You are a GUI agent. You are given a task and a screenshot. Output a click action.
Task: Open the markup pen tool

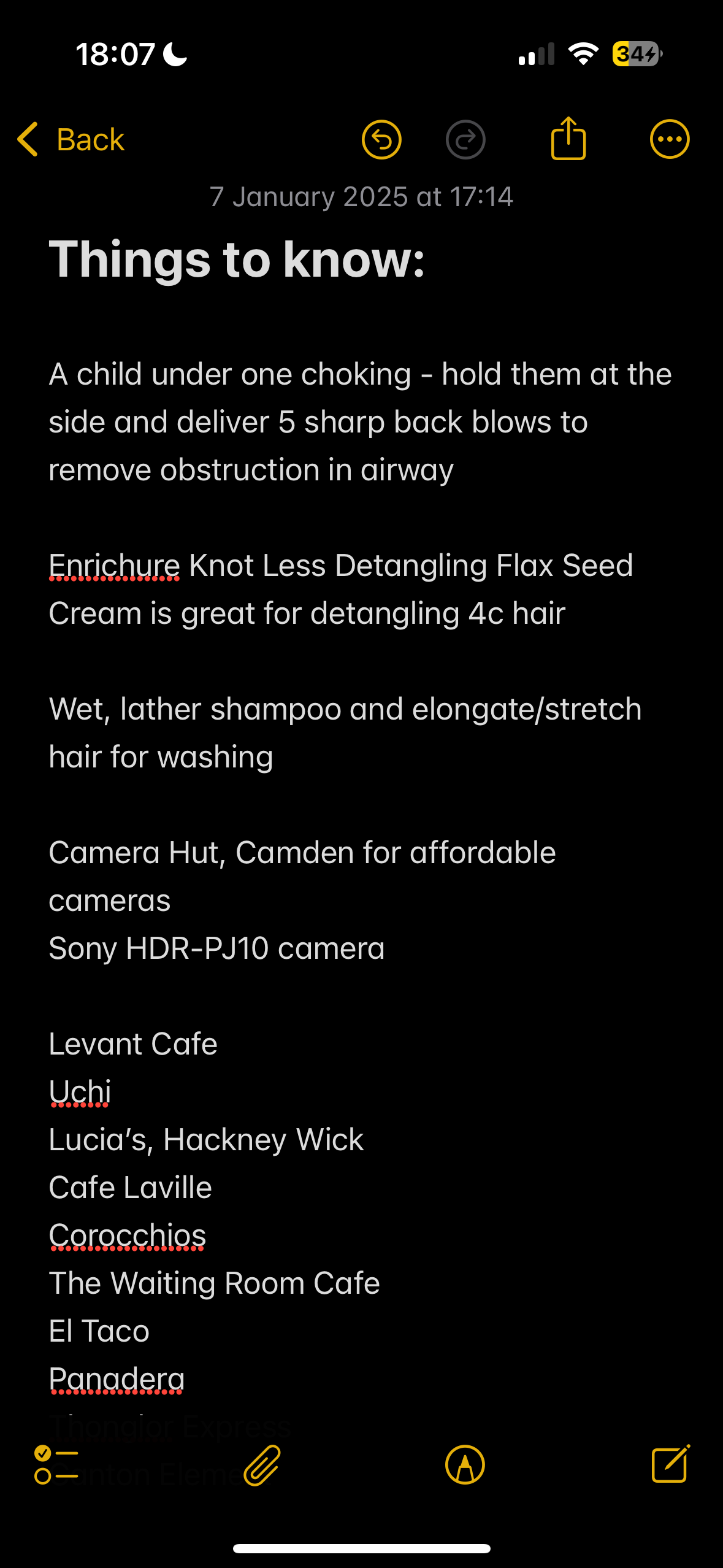pos(465,1465)
